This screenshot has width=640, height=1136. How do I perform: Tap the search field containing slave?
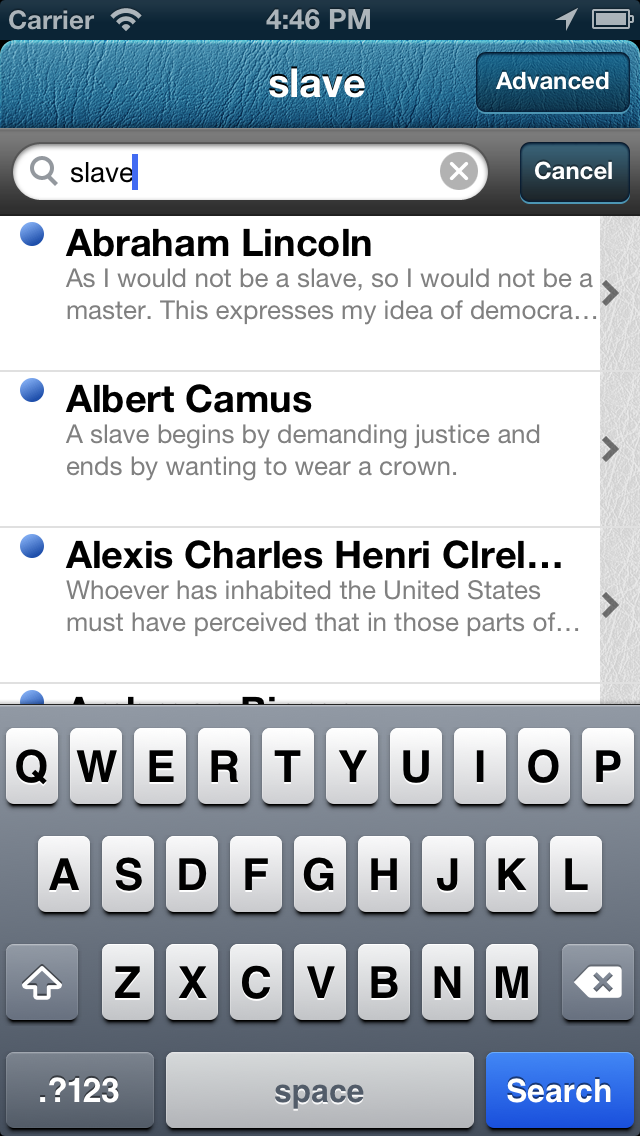[251, 172]
